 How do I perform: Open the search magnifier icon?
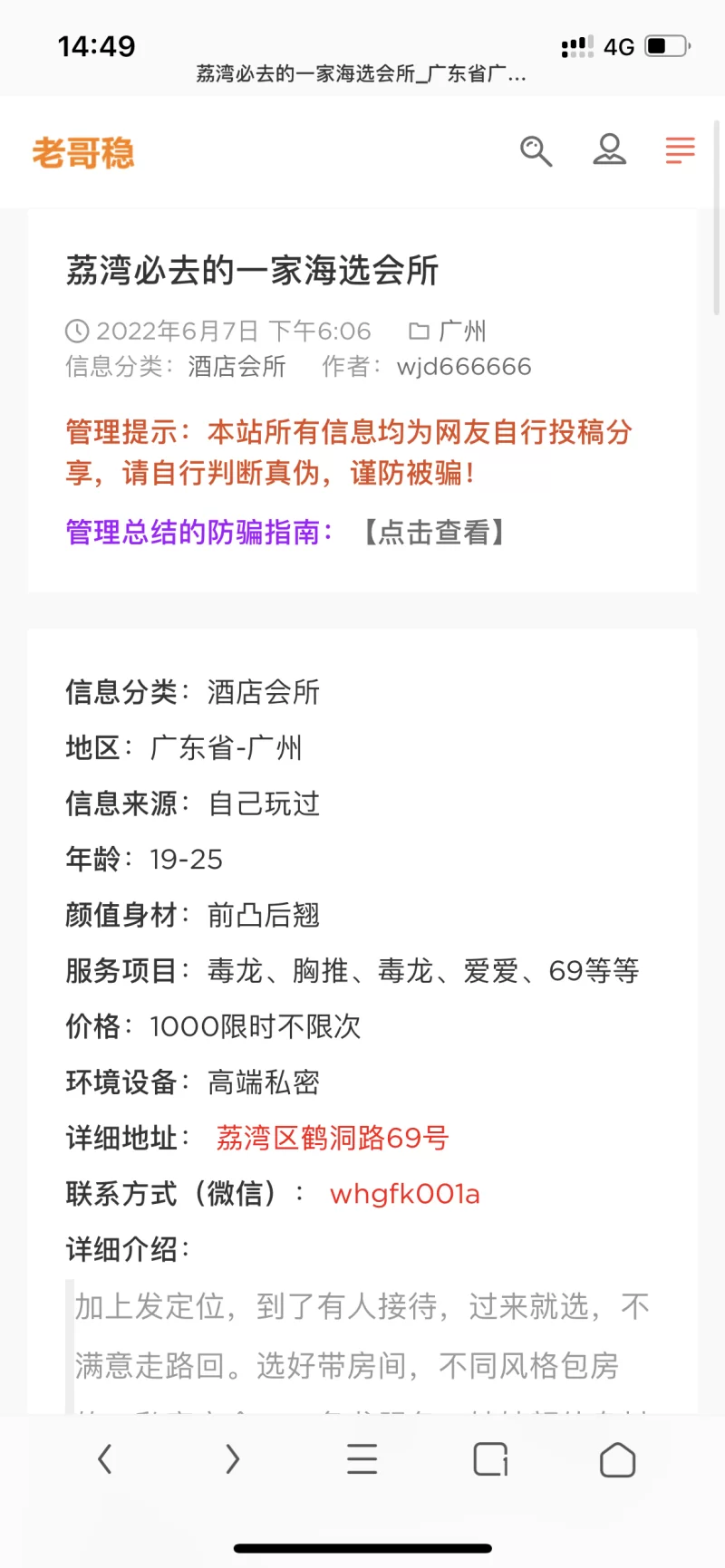click(x=536, y=151)
